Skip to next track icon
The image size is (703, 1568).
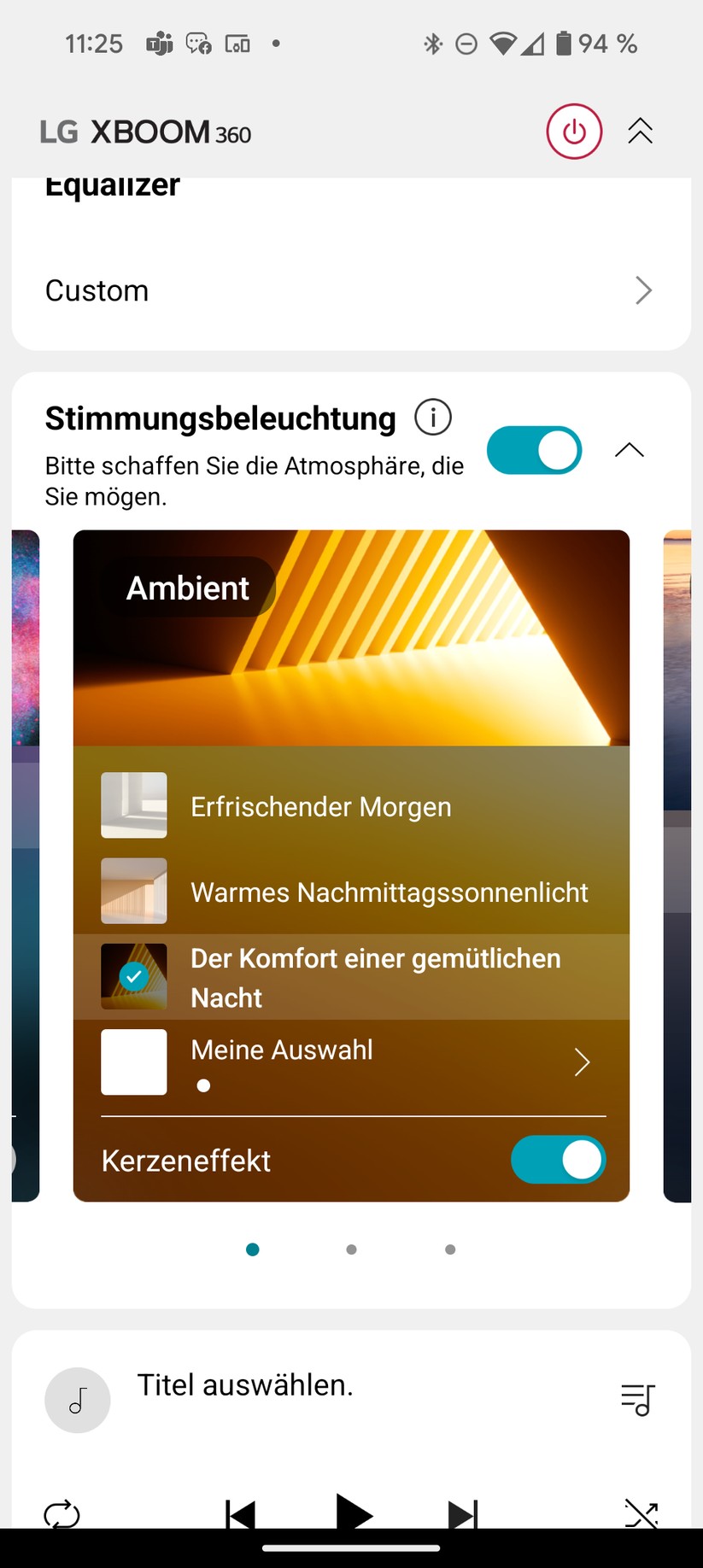click(462, 1512)
